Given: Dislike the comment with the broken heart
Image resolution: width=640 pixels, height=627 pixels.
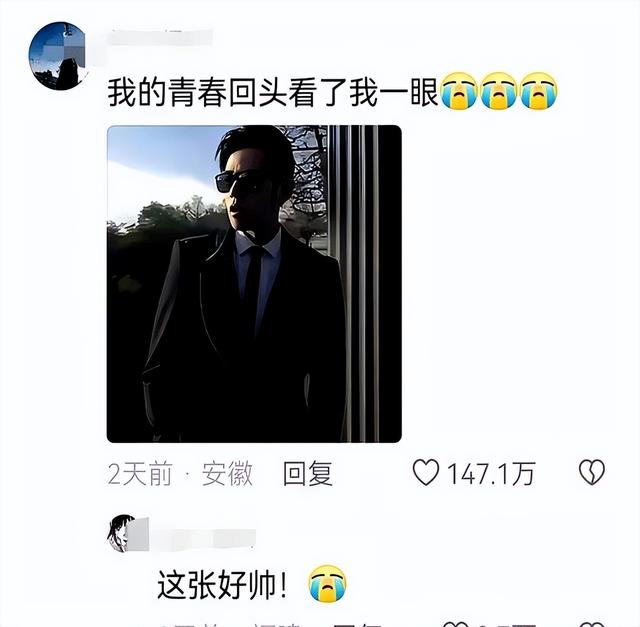Looking at the screenshot, I should point(592,473).
